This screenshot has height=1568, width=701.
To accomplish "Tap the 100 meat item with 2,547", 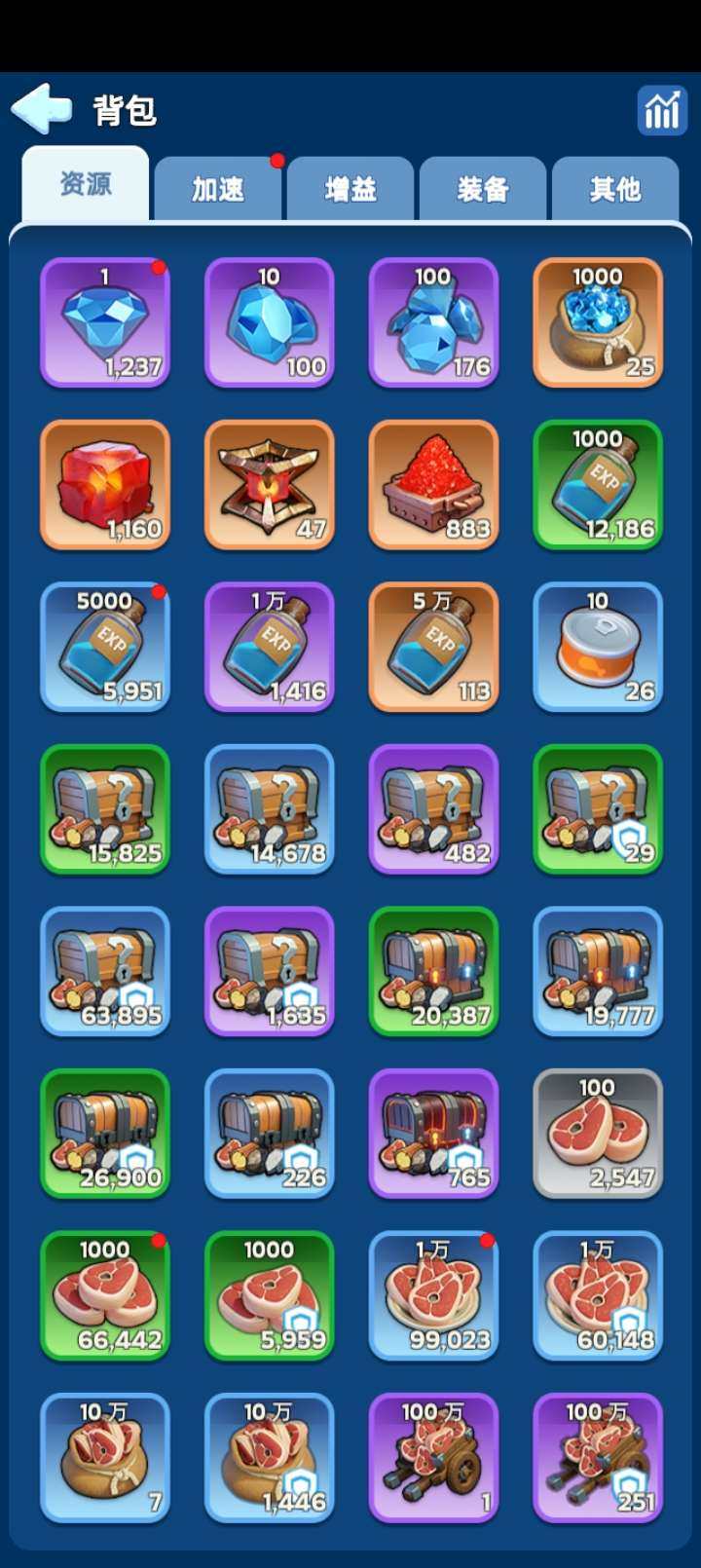I will (598, 1134).
